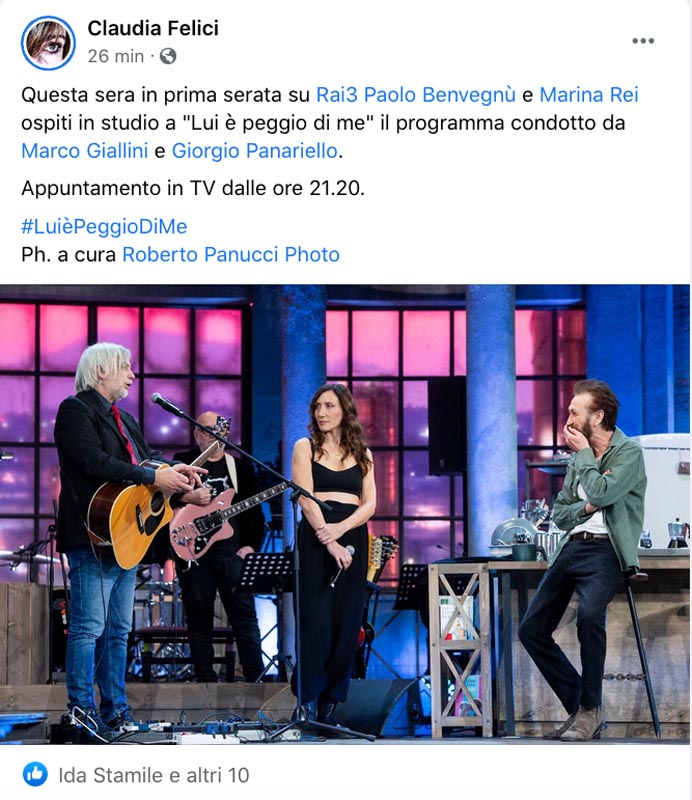Image resolution: width=692 pixels, height=800 pixels.
Task: Visit Paolo Benvegnù's tagged page
Action: pos(439,95)
